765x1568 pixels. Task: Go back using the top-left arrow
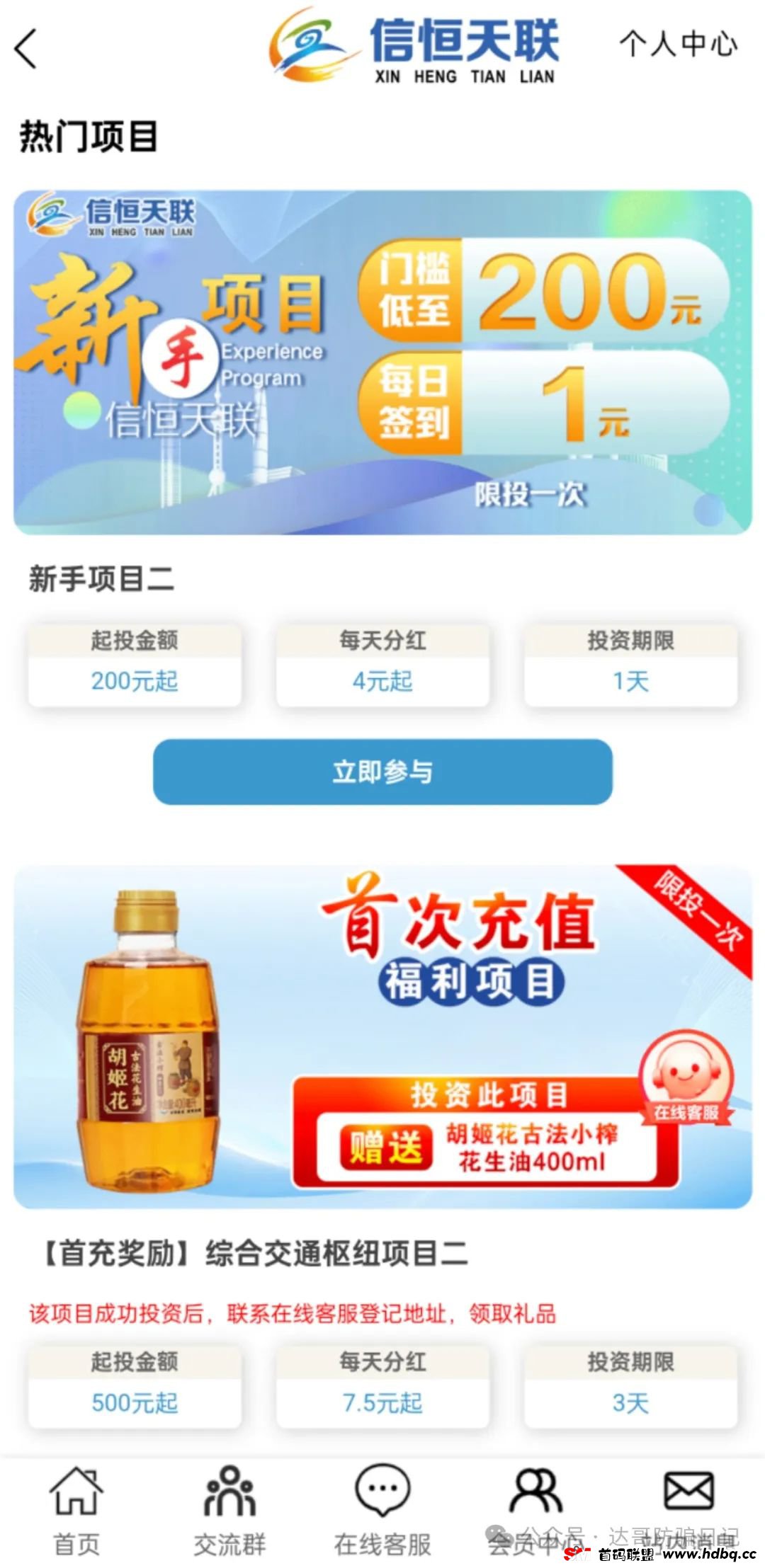tap(26, 49)
